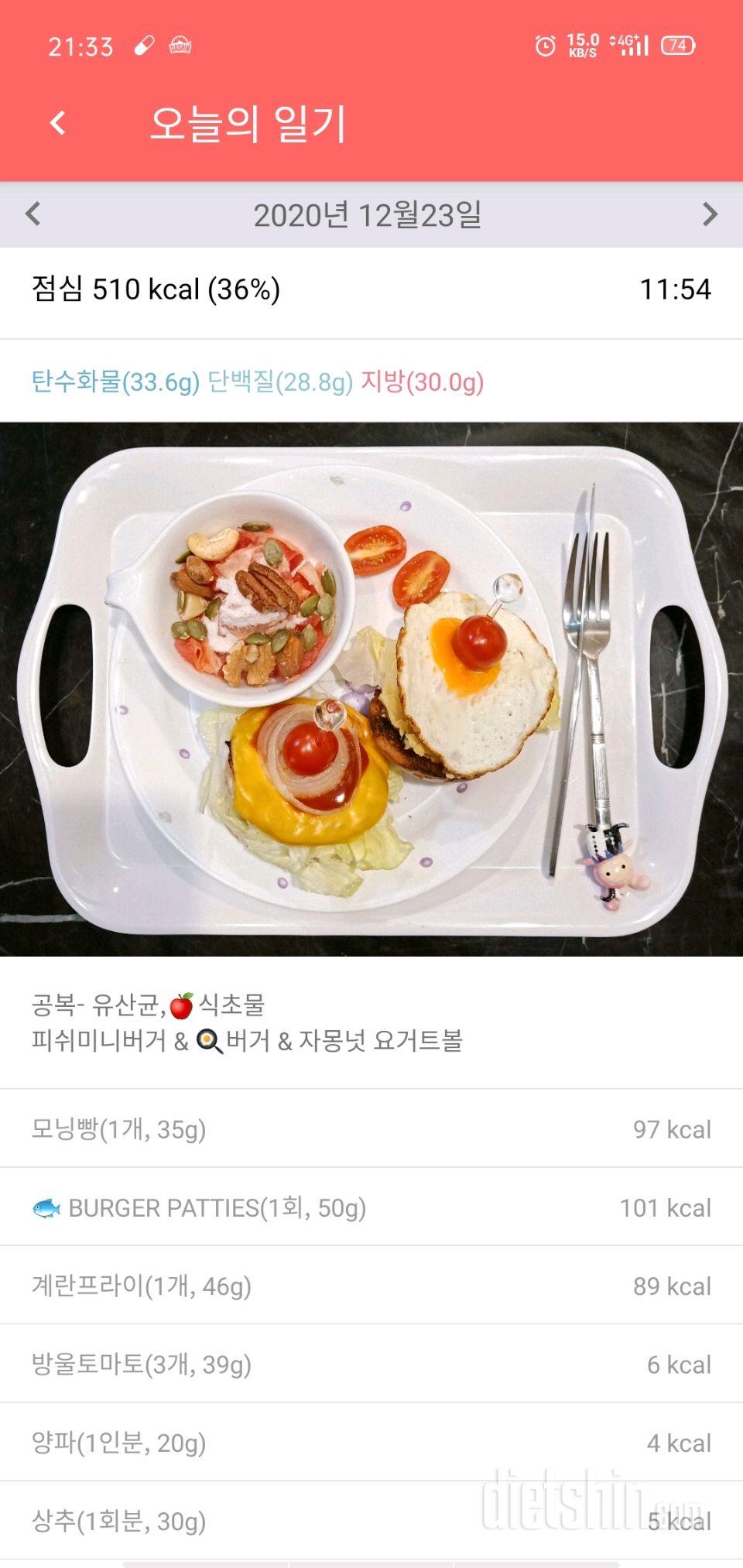The width and height of the screenshot is (743, 1568).
Task: Open the BURGER PATTIES food entry
Action: (x=371, y=1207)
